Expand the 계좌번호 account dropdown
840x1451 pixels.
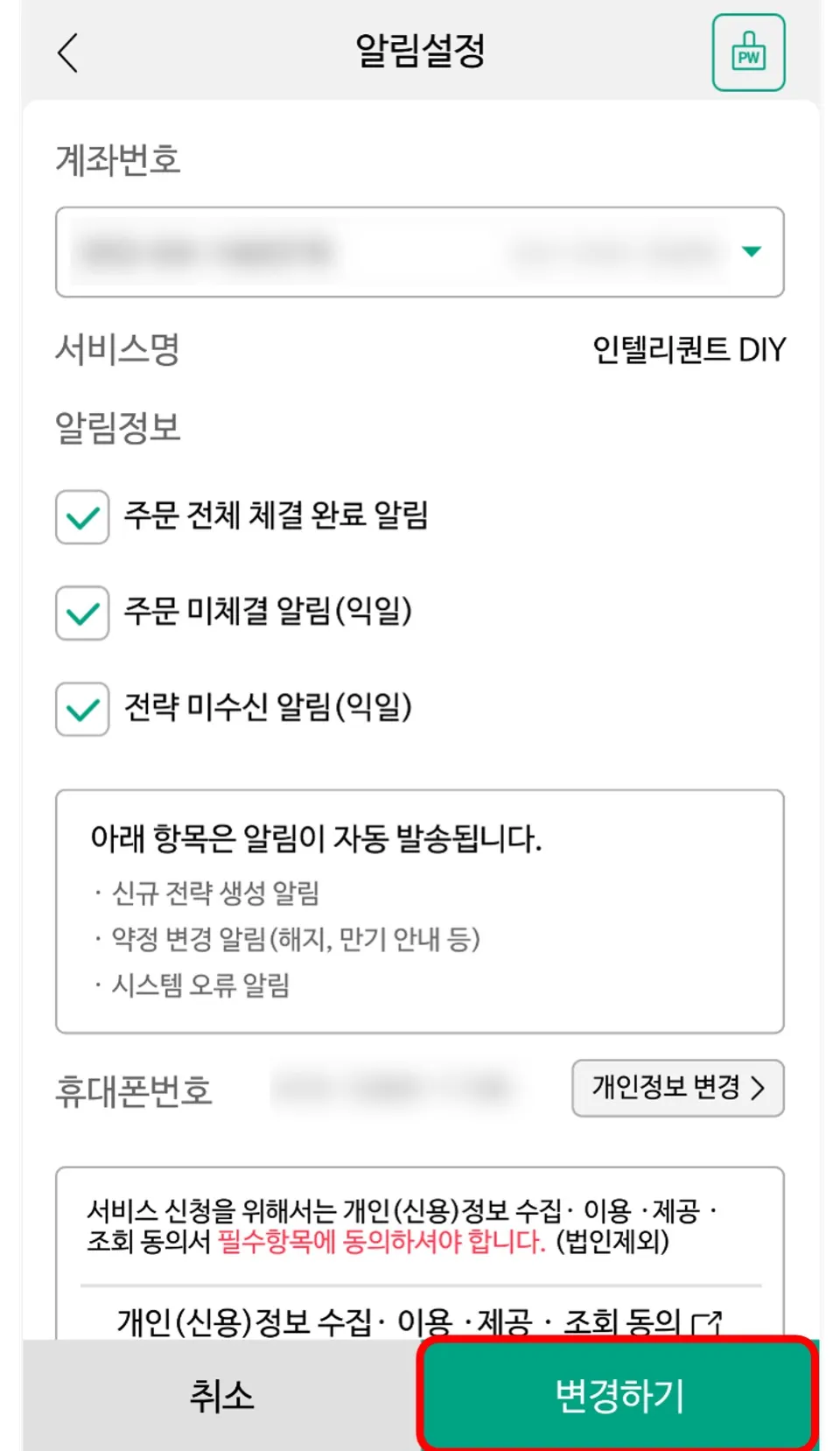tap(751, 252)
